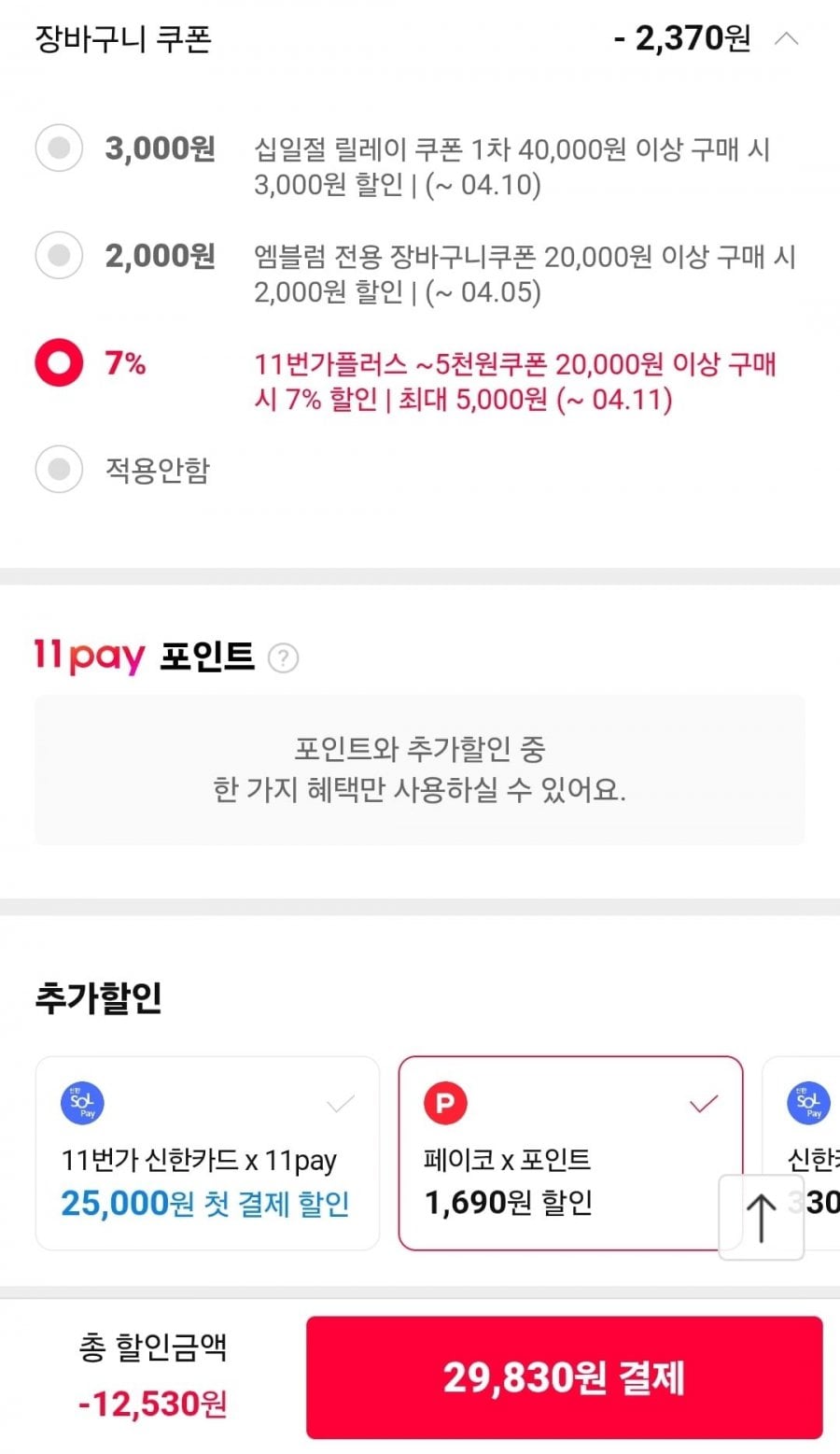Viewport: 840px width, 1454px height.
Task: Choose the 2,000원 엠블럼 전용 coupon
Action: 59,255
